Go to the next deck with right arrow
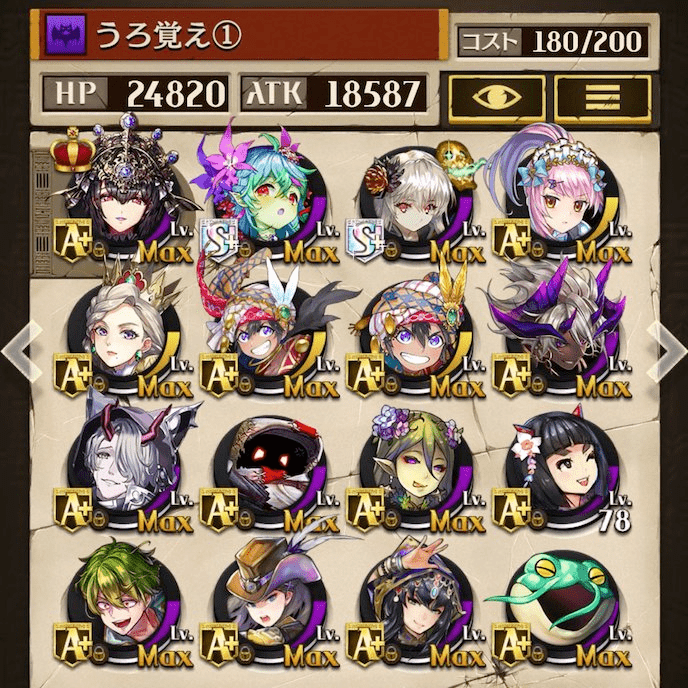688x688 pixels. click(666, 350)
